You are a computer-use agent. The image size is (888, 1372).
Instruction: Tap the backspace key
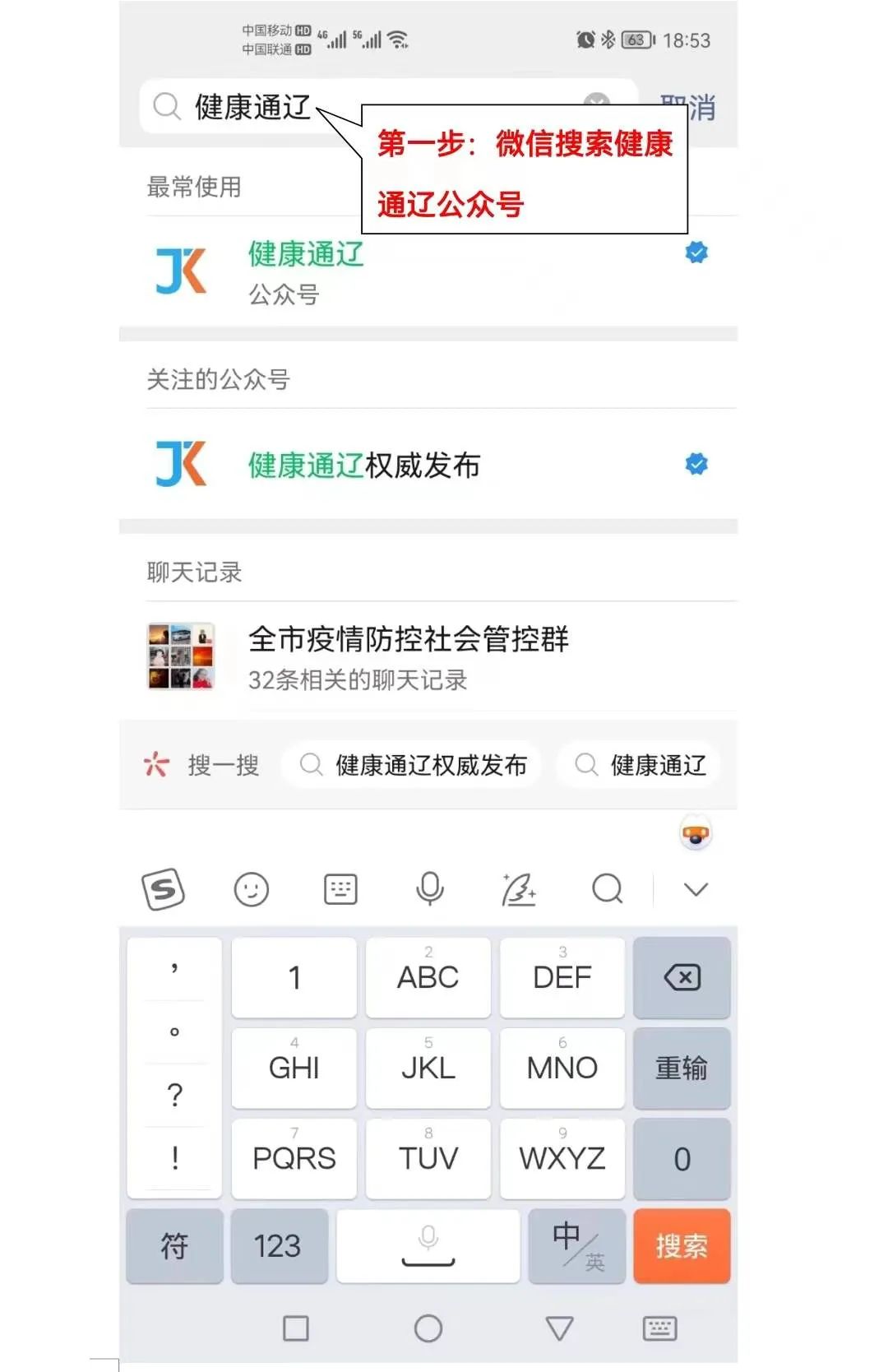click(x=682, y=978)
